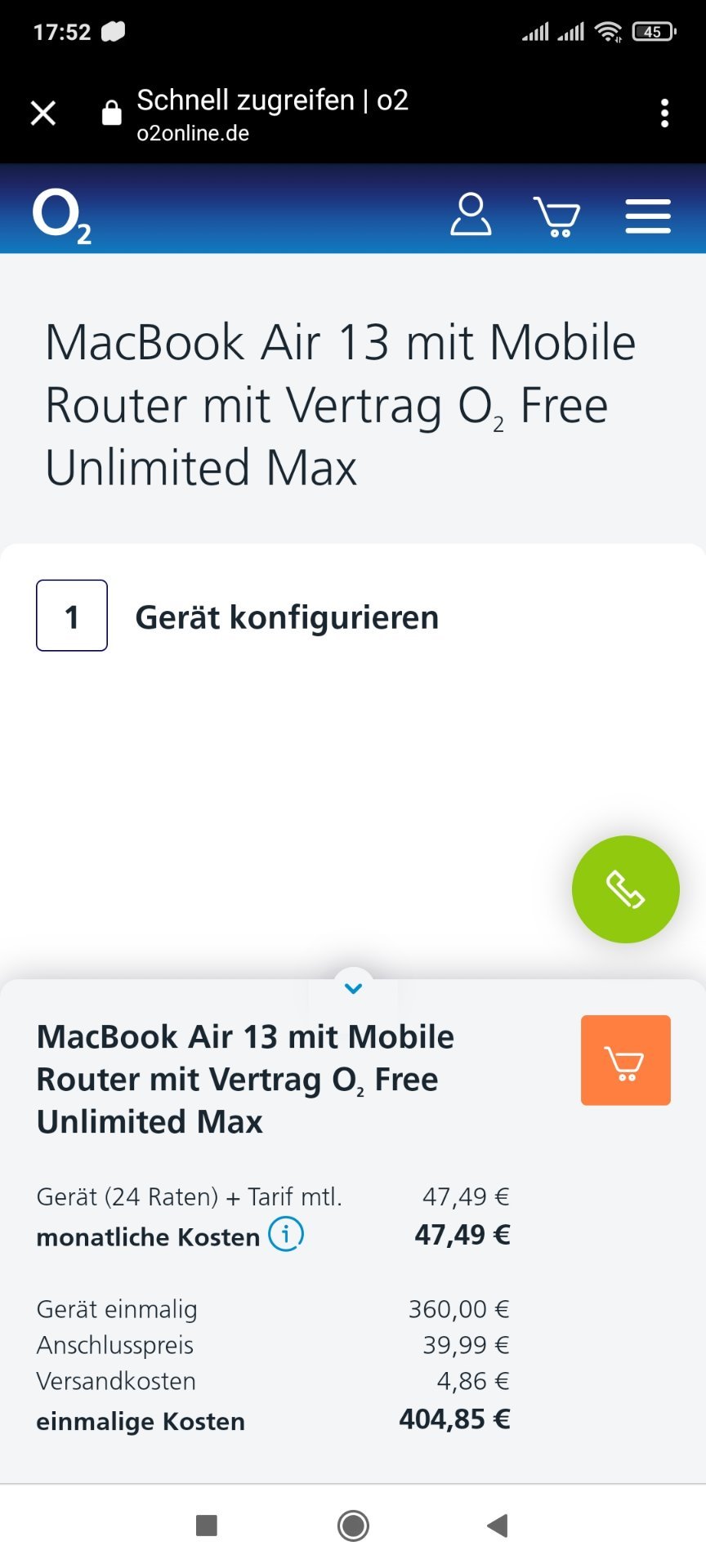This screenshot has width=706, height=1568.
Task: Close the browser tab with the X
Action: point(43,113)
